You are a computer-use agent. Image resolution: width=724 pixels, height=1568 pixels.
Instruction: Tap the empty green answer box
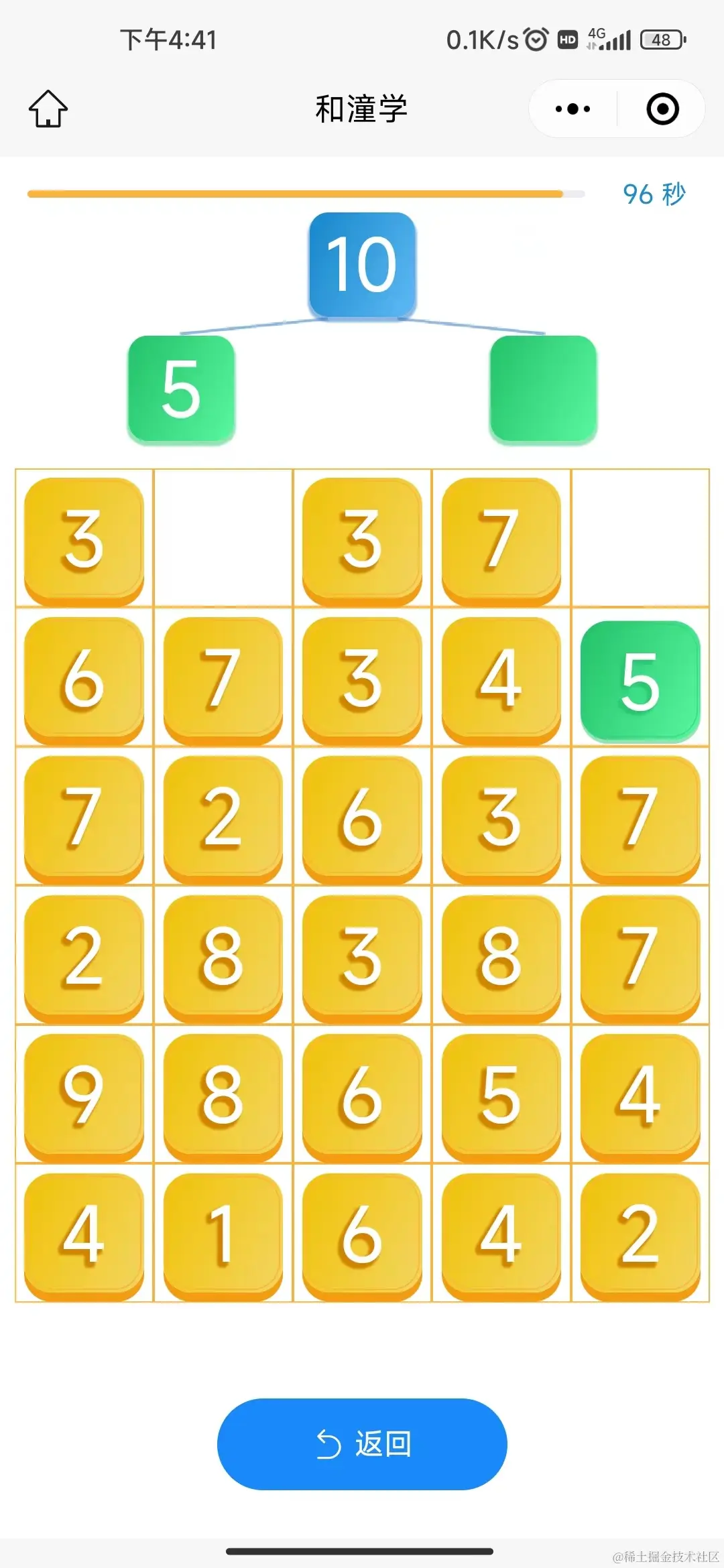click(x=543, y=389)
